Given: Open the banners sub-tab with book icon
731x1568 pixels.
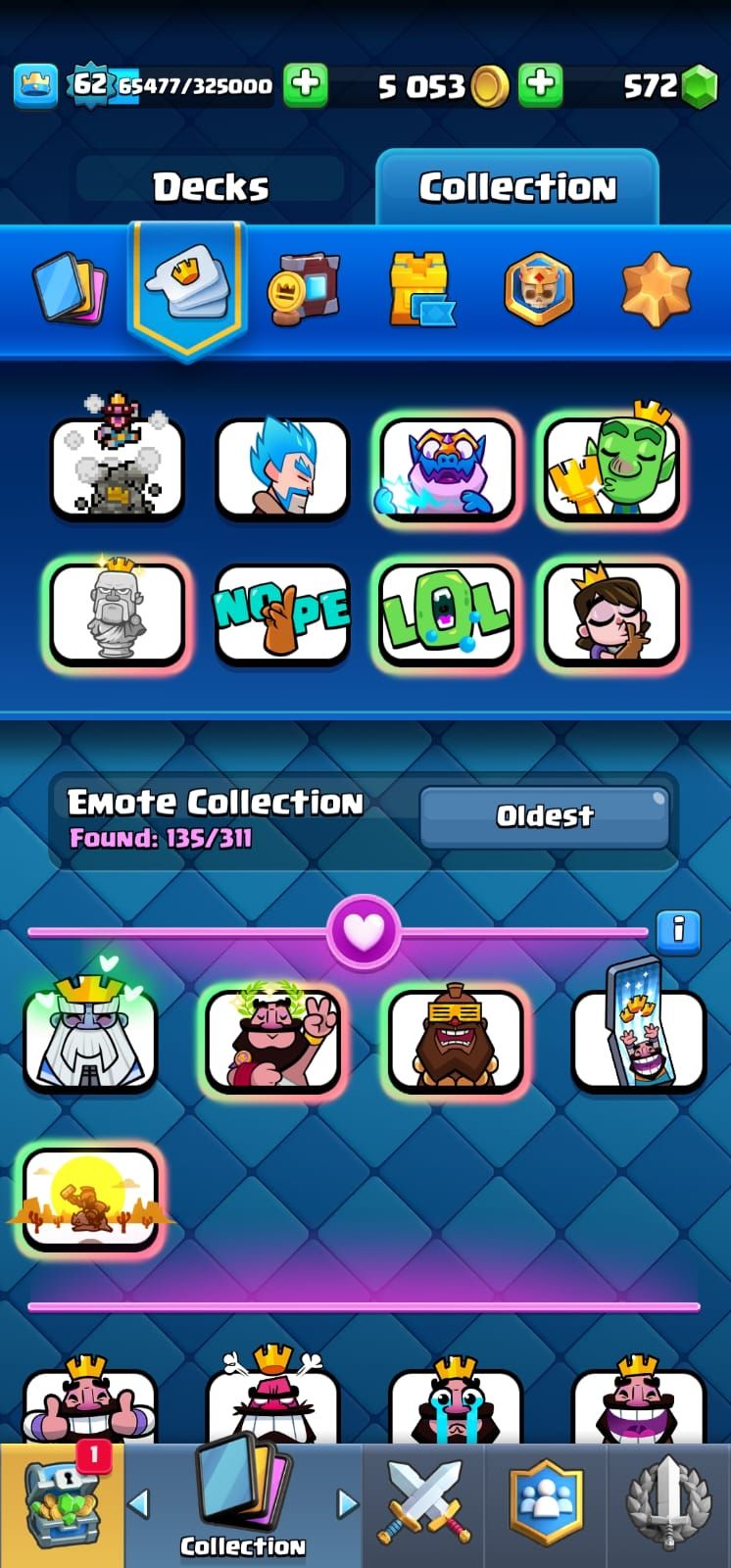Looking at the screenshot, I should tap(303, 288).
